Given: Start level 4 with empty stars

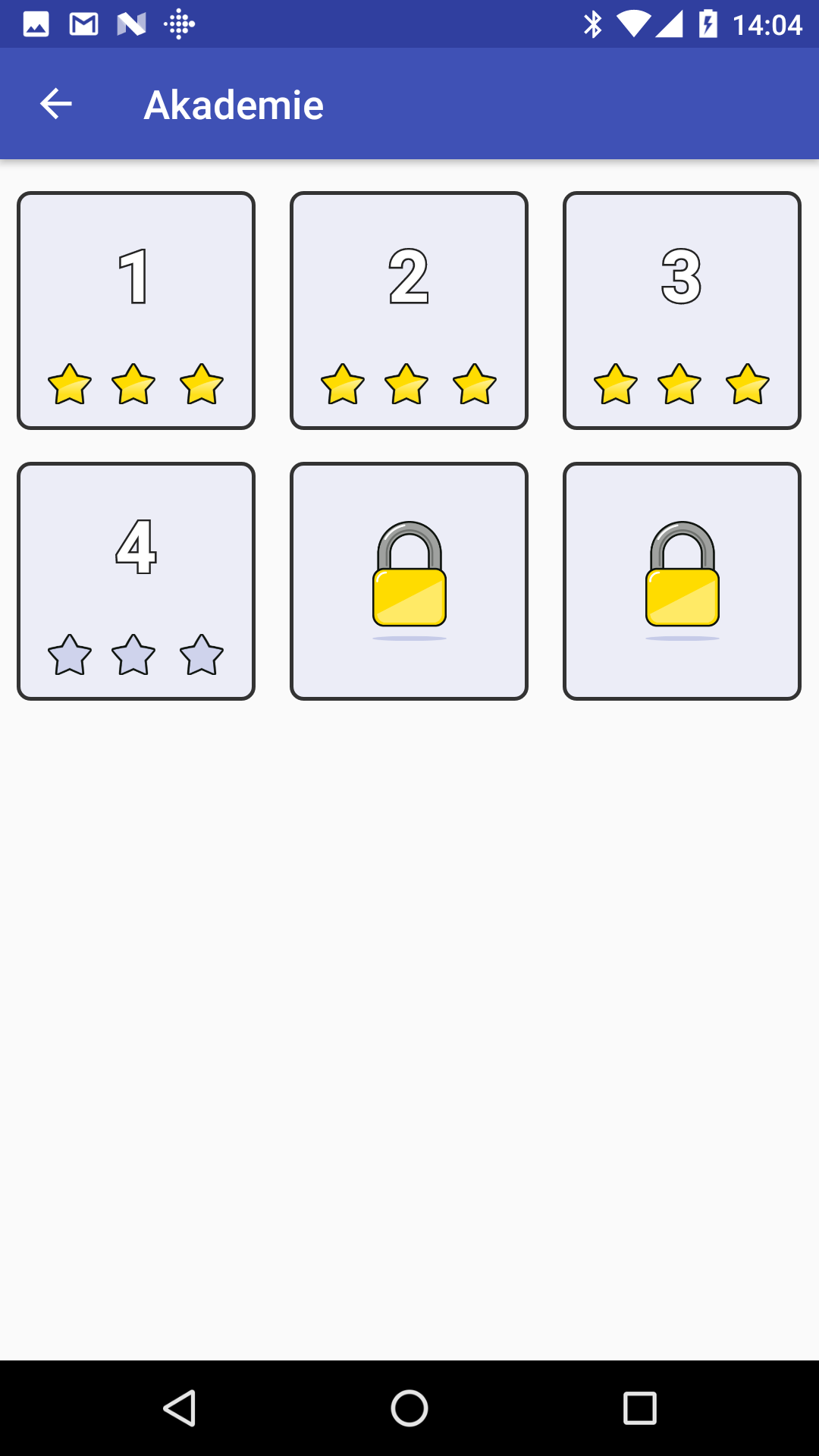Looking at the screenshot, I should tap(136, 581).
